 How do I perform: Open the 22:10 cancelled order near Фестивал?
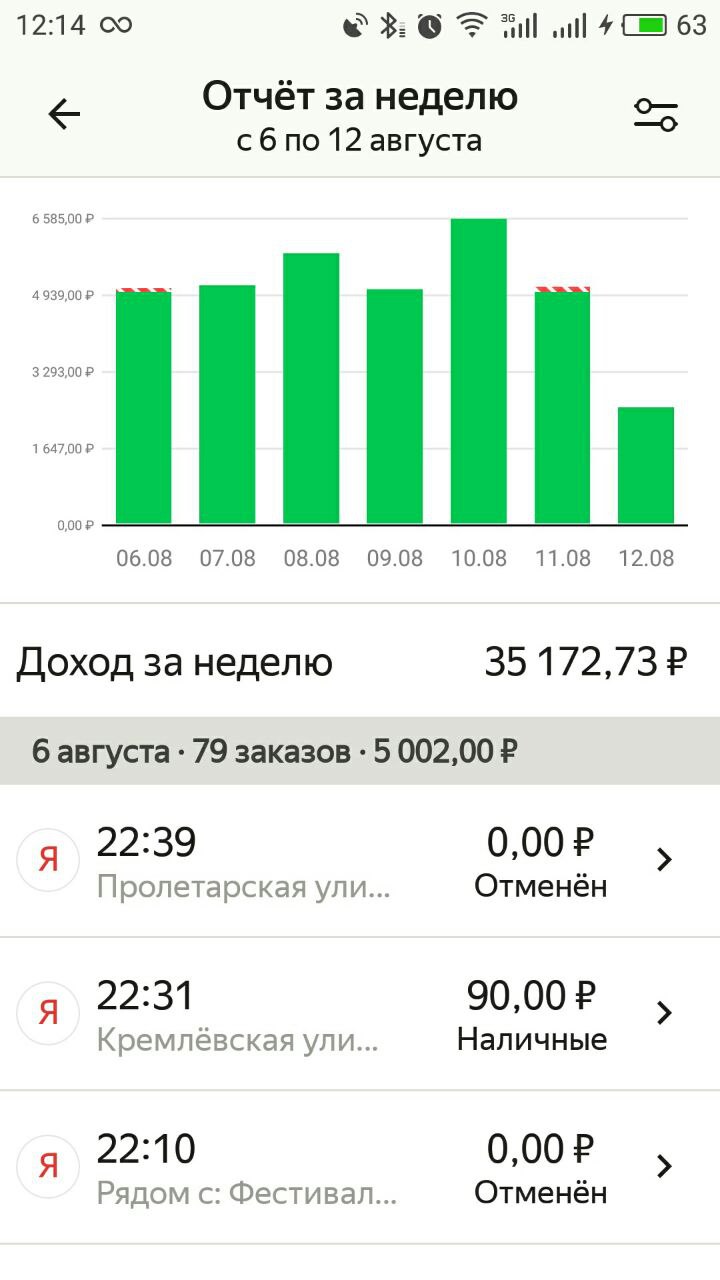[x=360, y=1167]
